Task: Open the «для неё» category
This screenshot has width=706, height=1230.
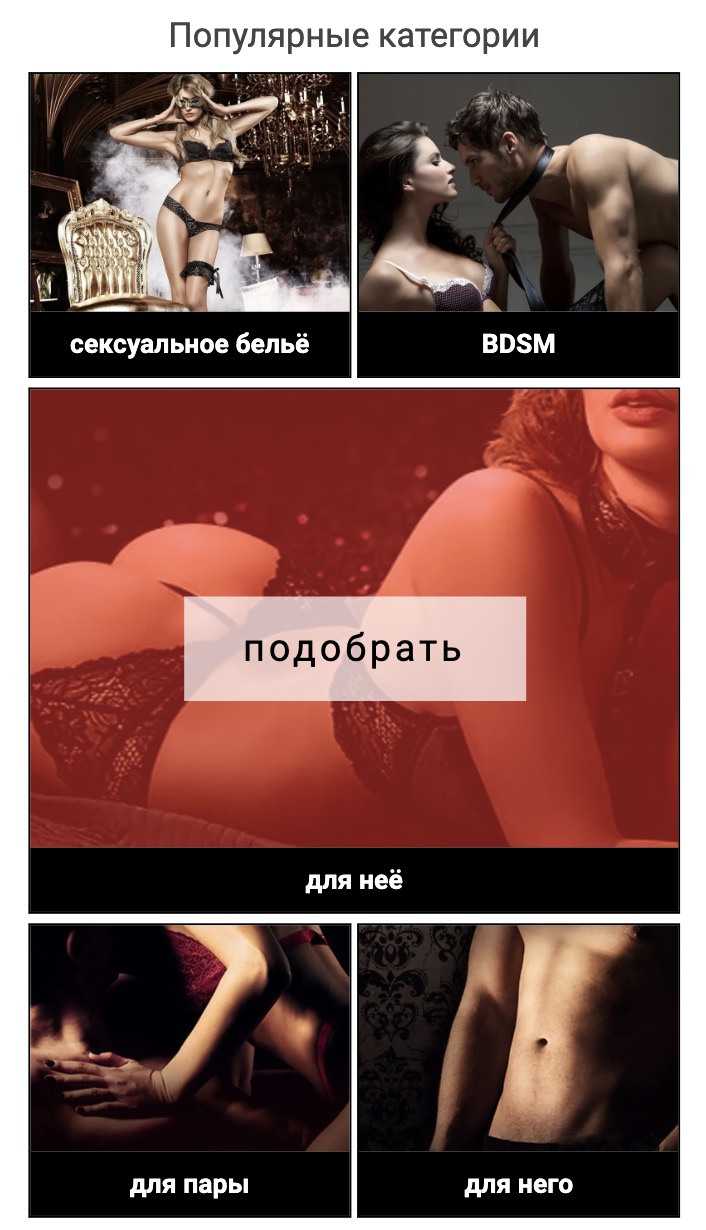Action: (354, 880)
